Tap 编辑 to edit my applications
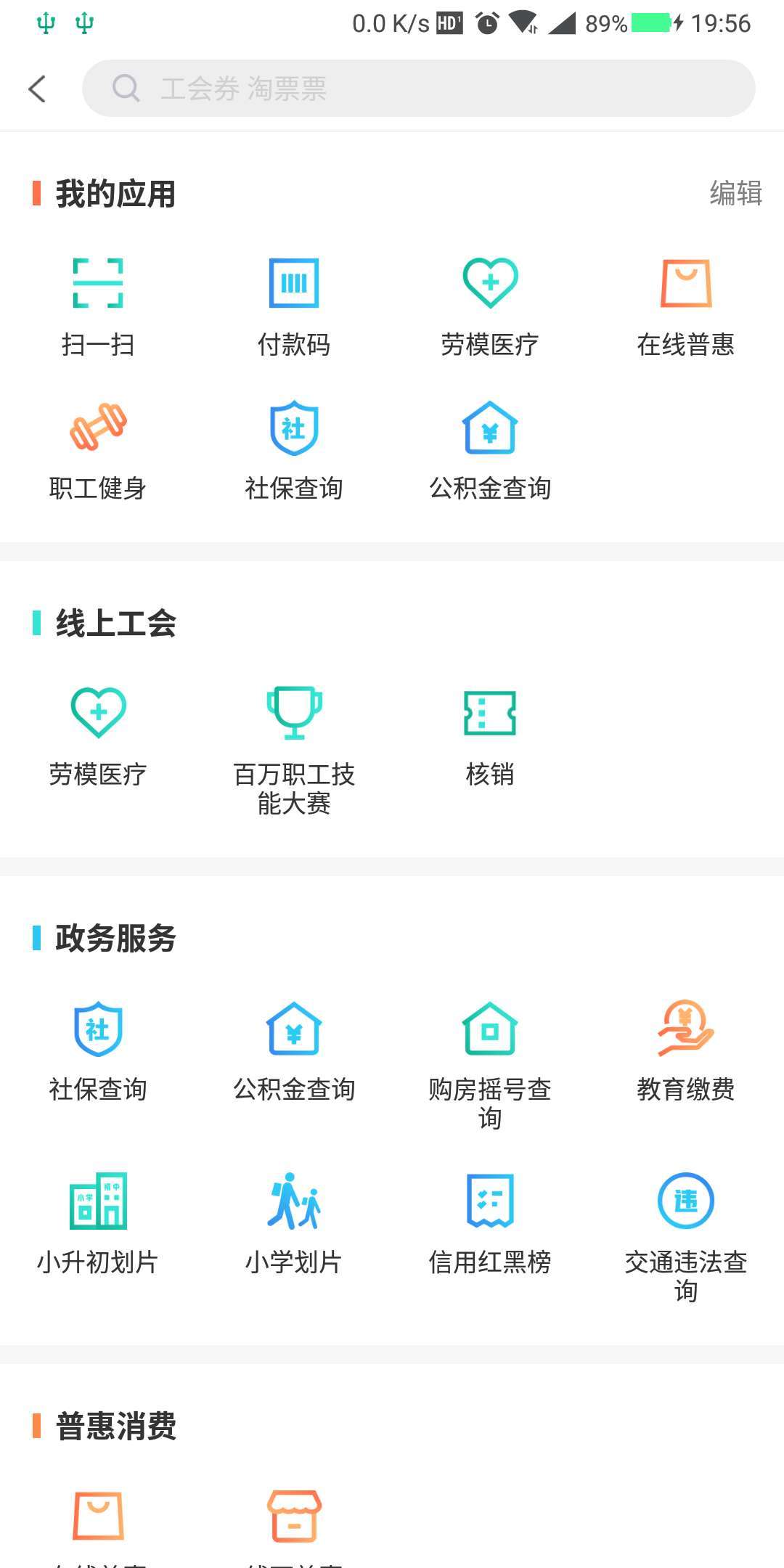The width and height of the screenshot is (784, 1568). tap(736, 193)
